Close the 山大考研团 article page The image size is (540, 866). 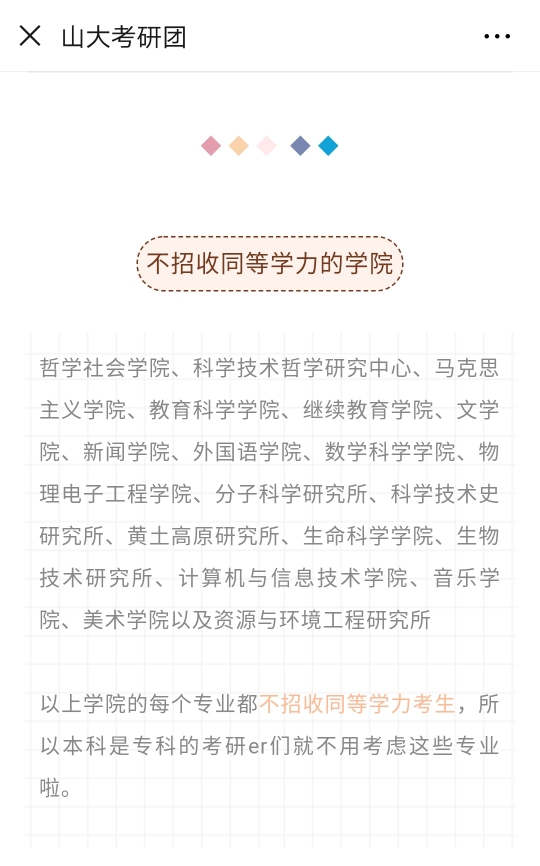pyautogui.click(x=30, y=36)
